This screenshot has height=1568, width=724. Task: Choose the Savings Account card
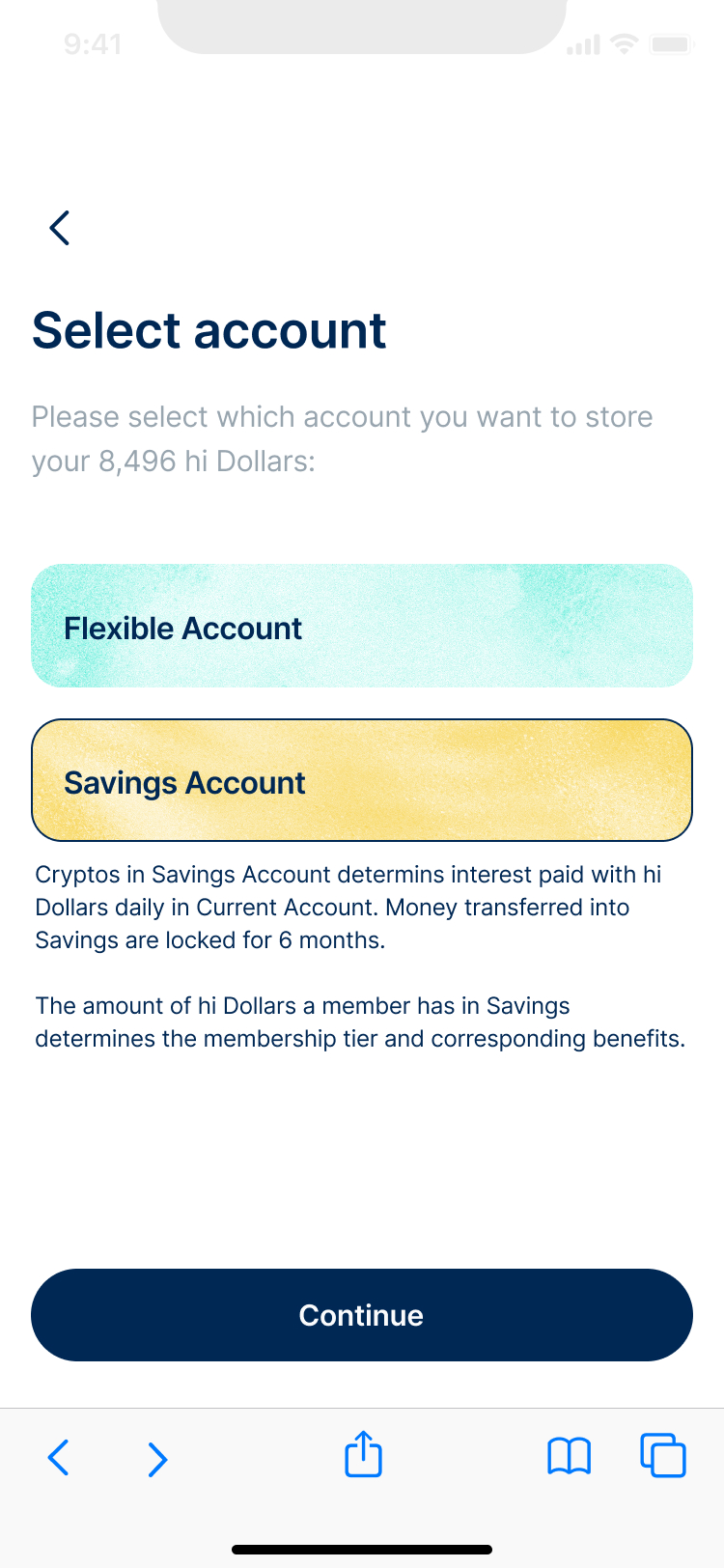362,780
